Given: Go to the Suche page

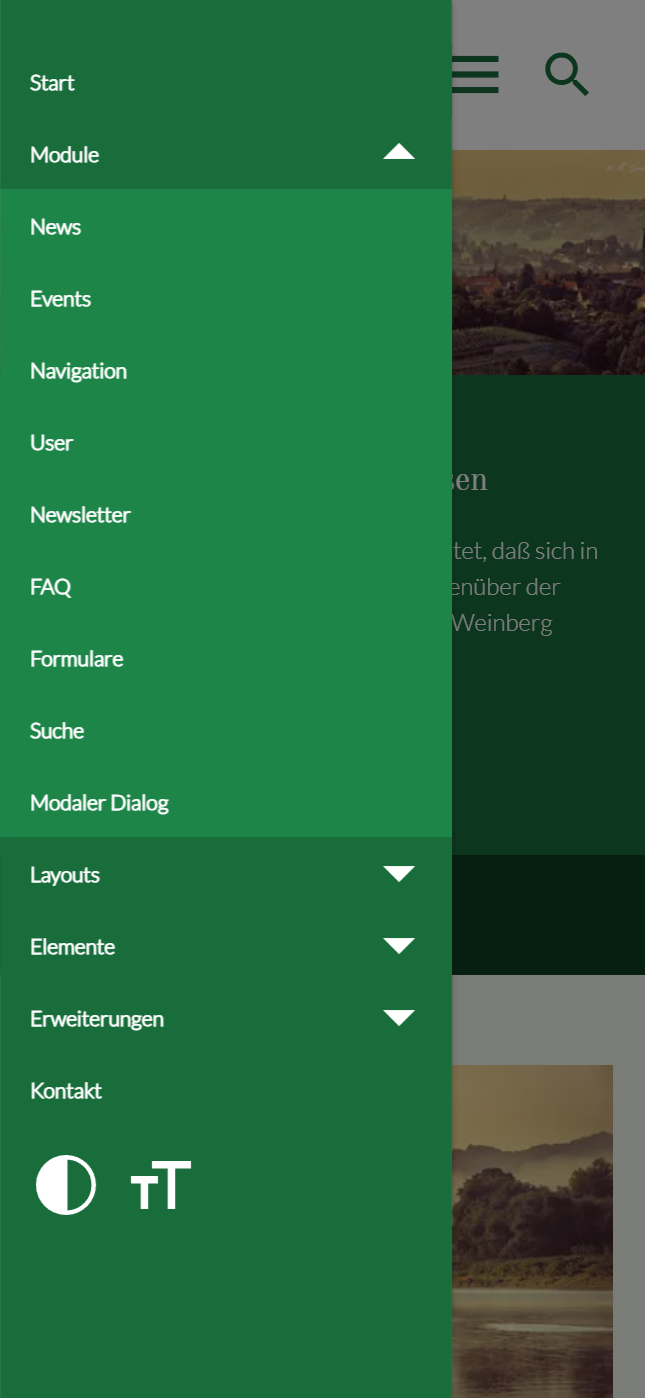Looking at the screenshot, I should click(57, 731).
